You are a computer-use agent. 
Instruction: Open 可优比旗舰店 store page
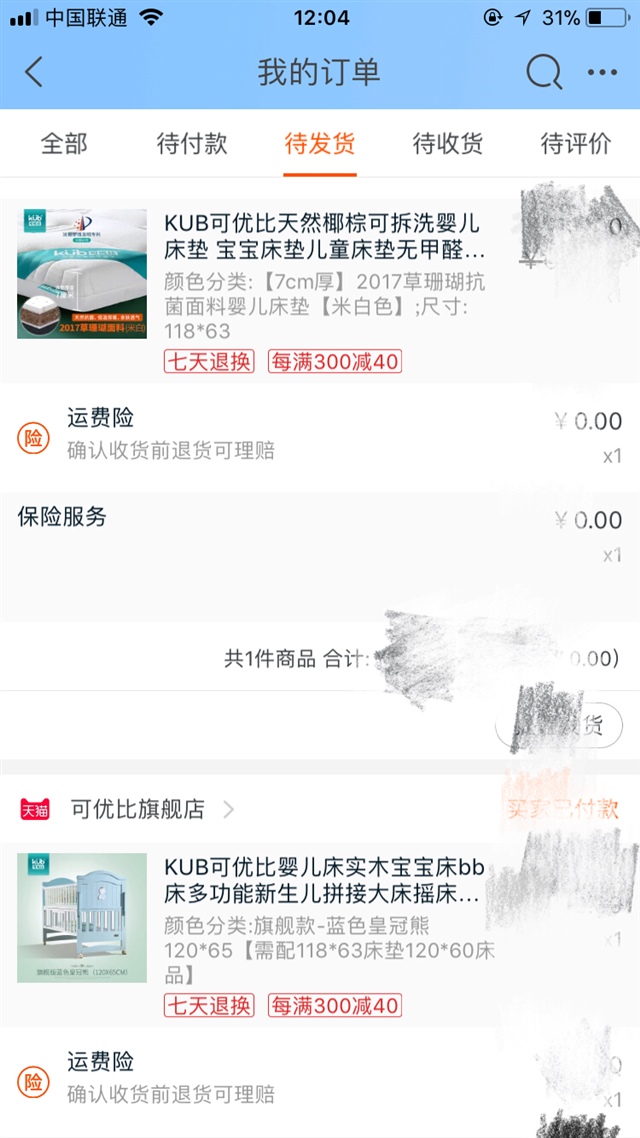137,809
